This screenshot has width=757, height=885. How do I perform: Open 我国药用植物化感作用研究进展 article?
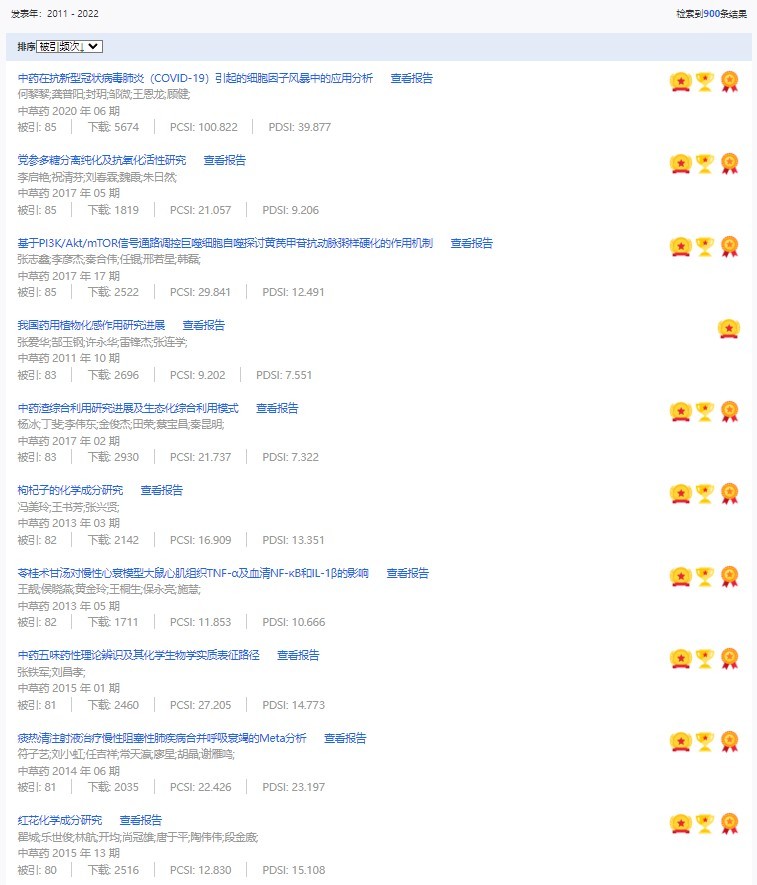91,325
